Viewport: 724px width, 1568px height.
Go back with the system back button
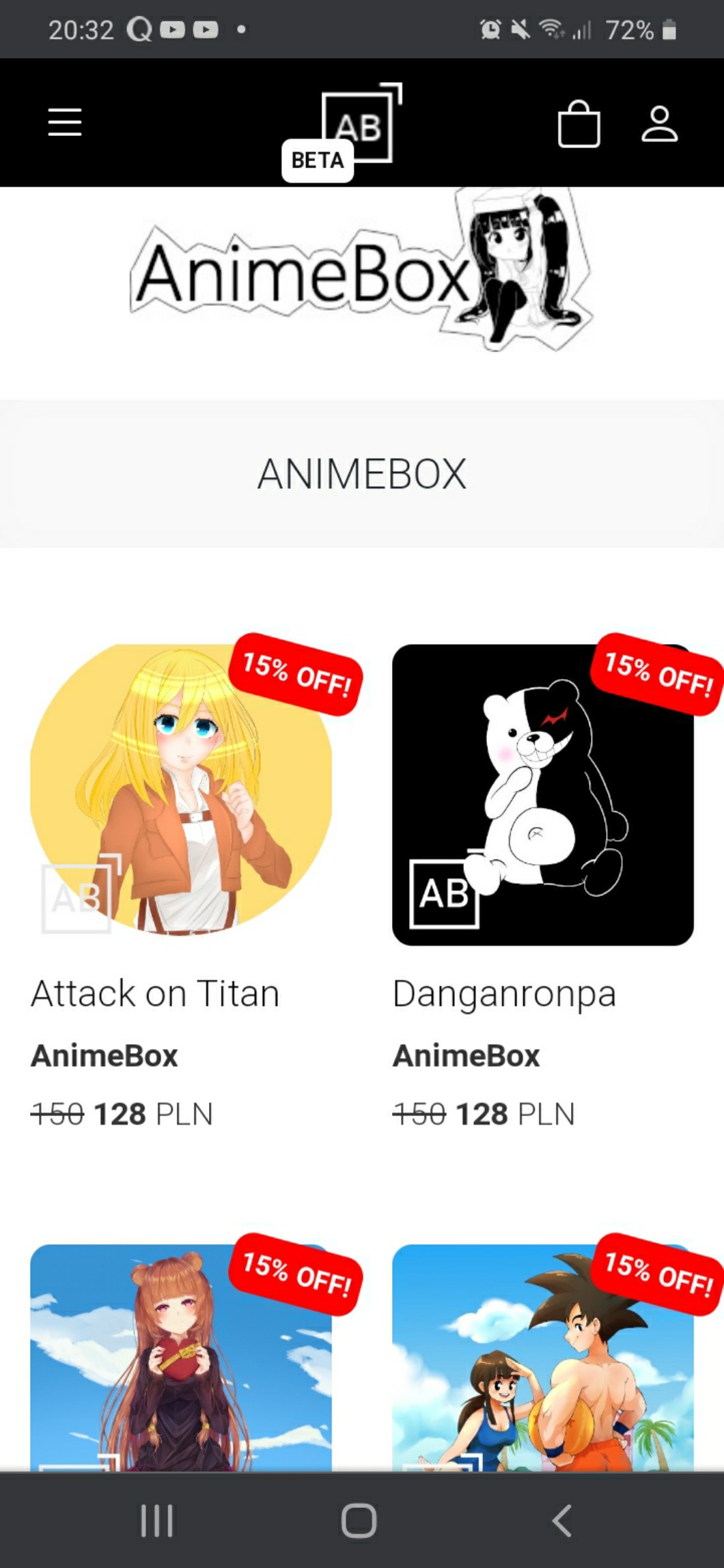(x=561, y=1520)
